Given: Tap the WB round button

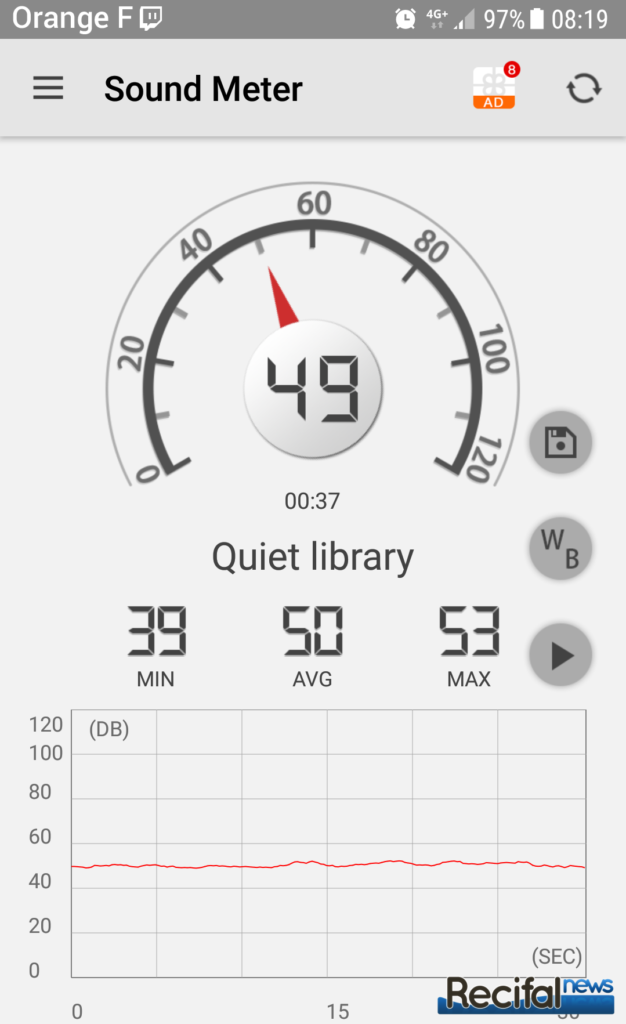Looking at the screenshot, I should coord(561,549).
